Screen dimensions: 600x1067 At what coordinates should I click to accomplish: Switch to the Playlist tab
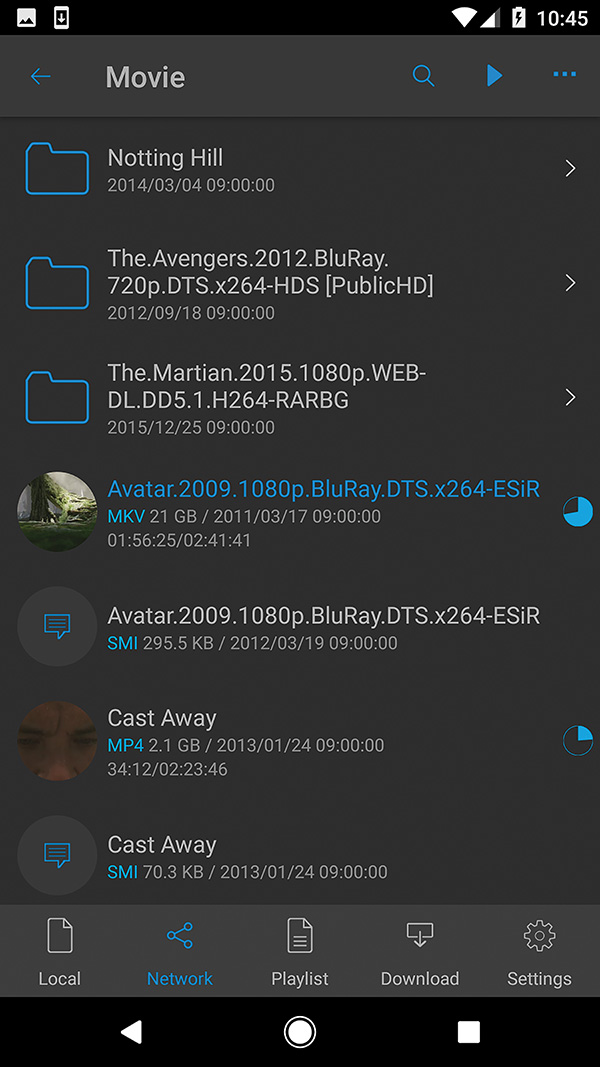tap(300, 951)
